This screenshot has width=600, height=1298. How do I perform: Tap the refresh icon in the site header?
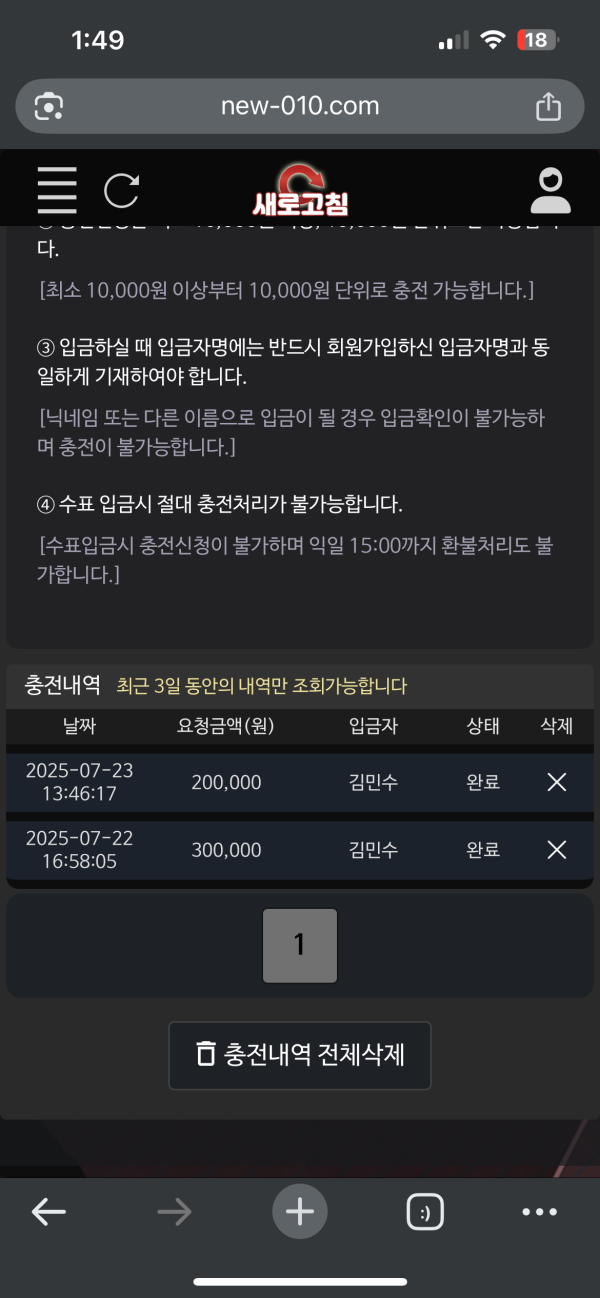point(122,190)
